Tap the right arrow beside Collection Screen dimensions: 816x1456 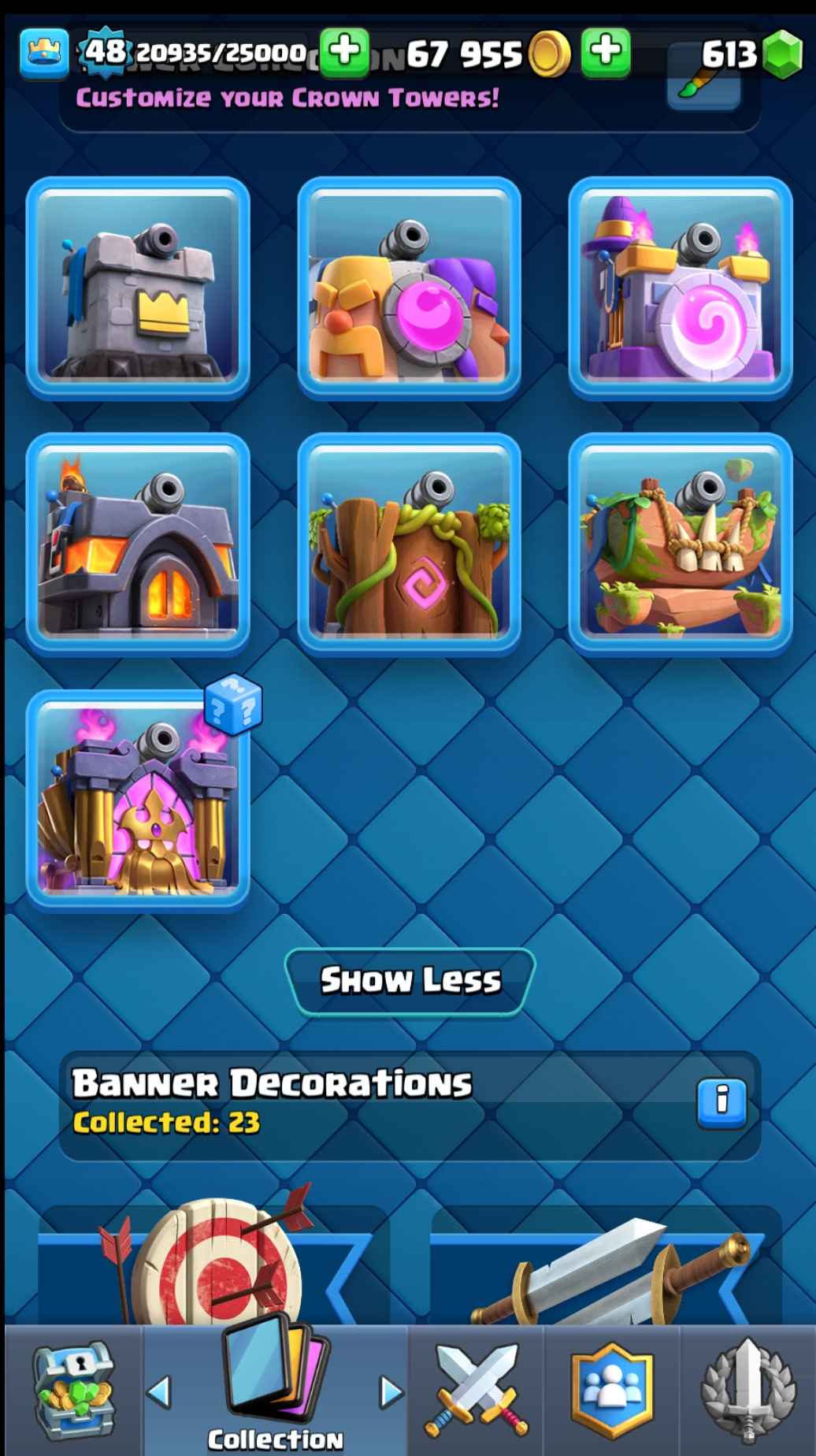[x=390, y=1392]
